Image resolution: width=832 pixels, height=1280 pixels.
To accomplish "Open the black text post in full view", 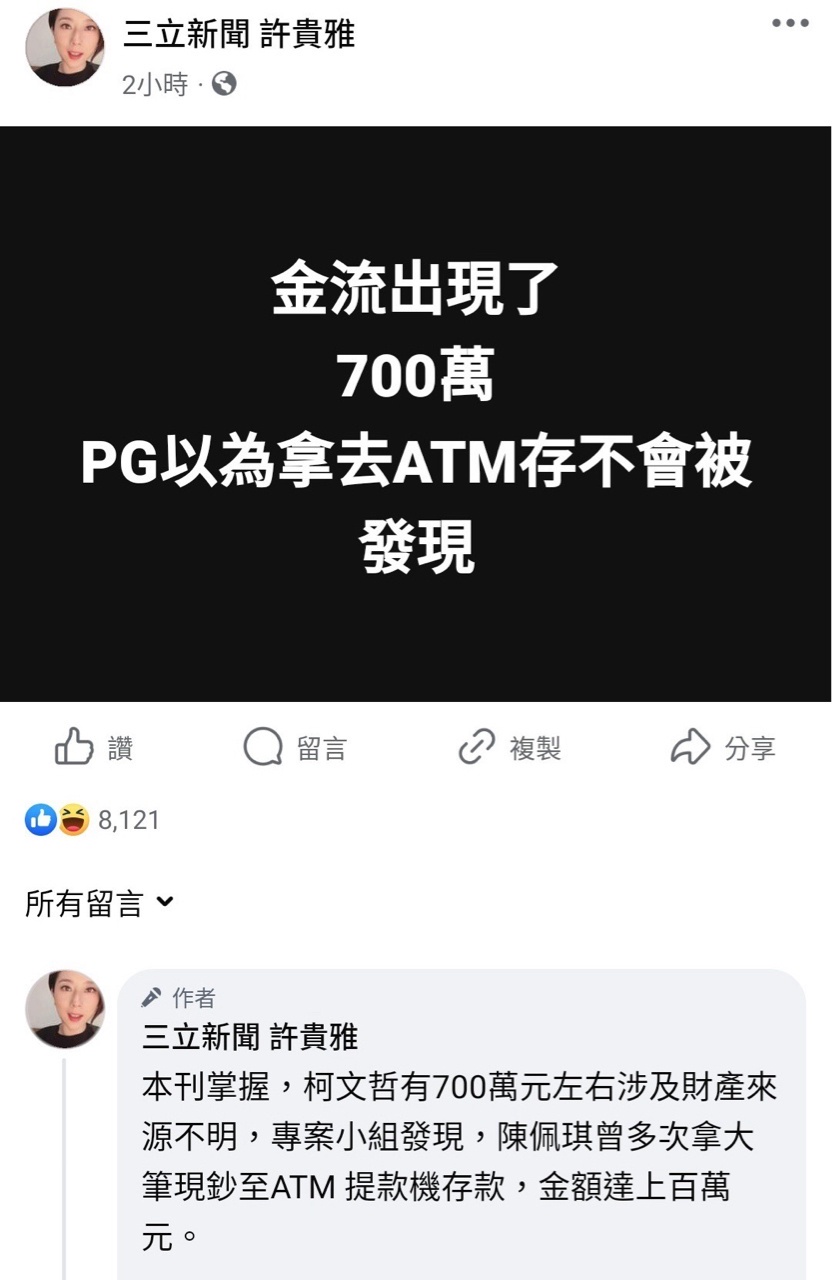I will click(x=416, y=414).
